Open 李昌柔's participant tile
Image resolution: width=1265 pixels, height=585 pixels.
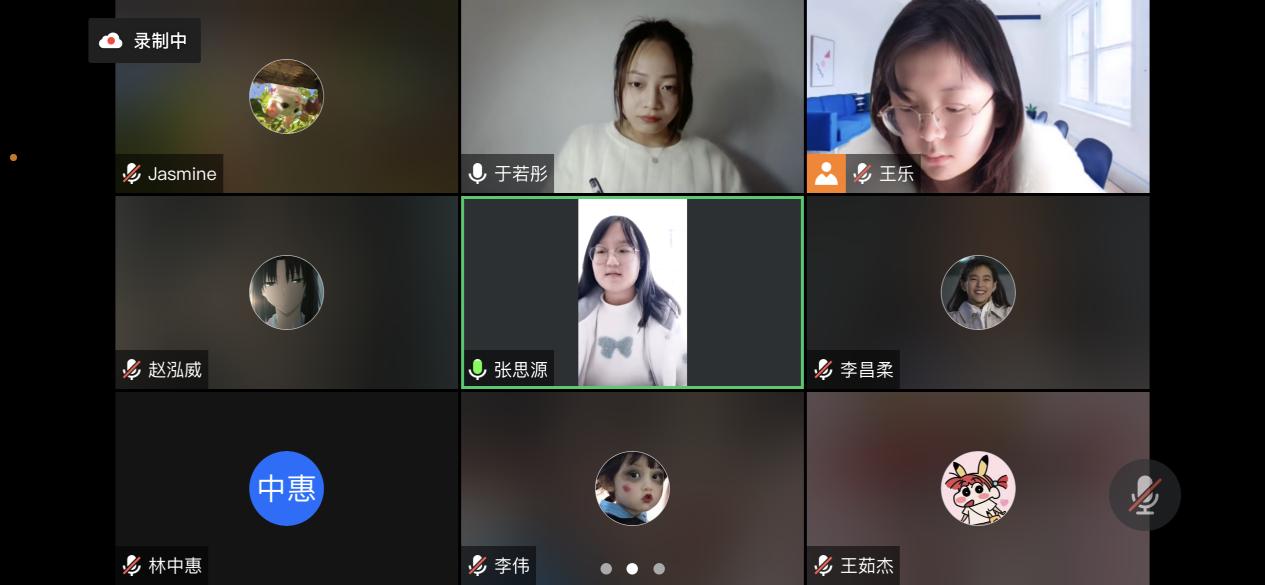coord(978,292)
